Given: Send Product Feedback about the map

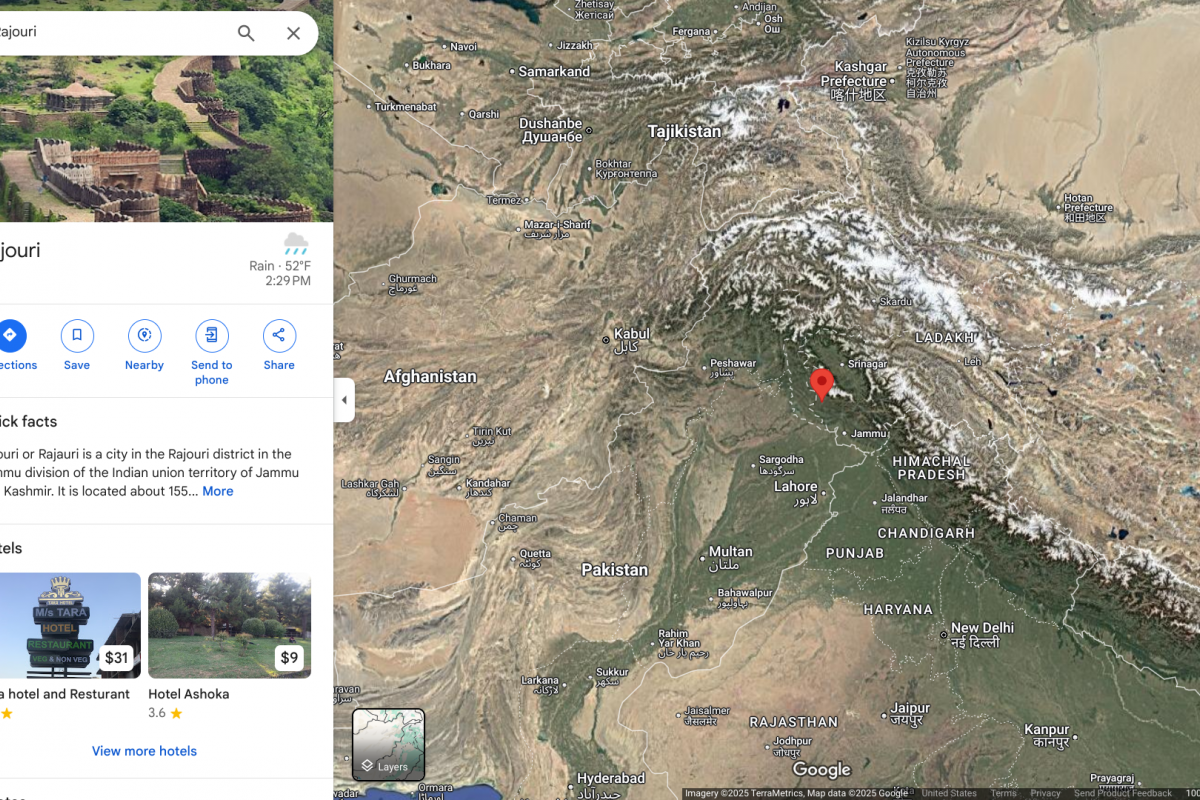Looking at the screenshot, I should point(1122,793).
